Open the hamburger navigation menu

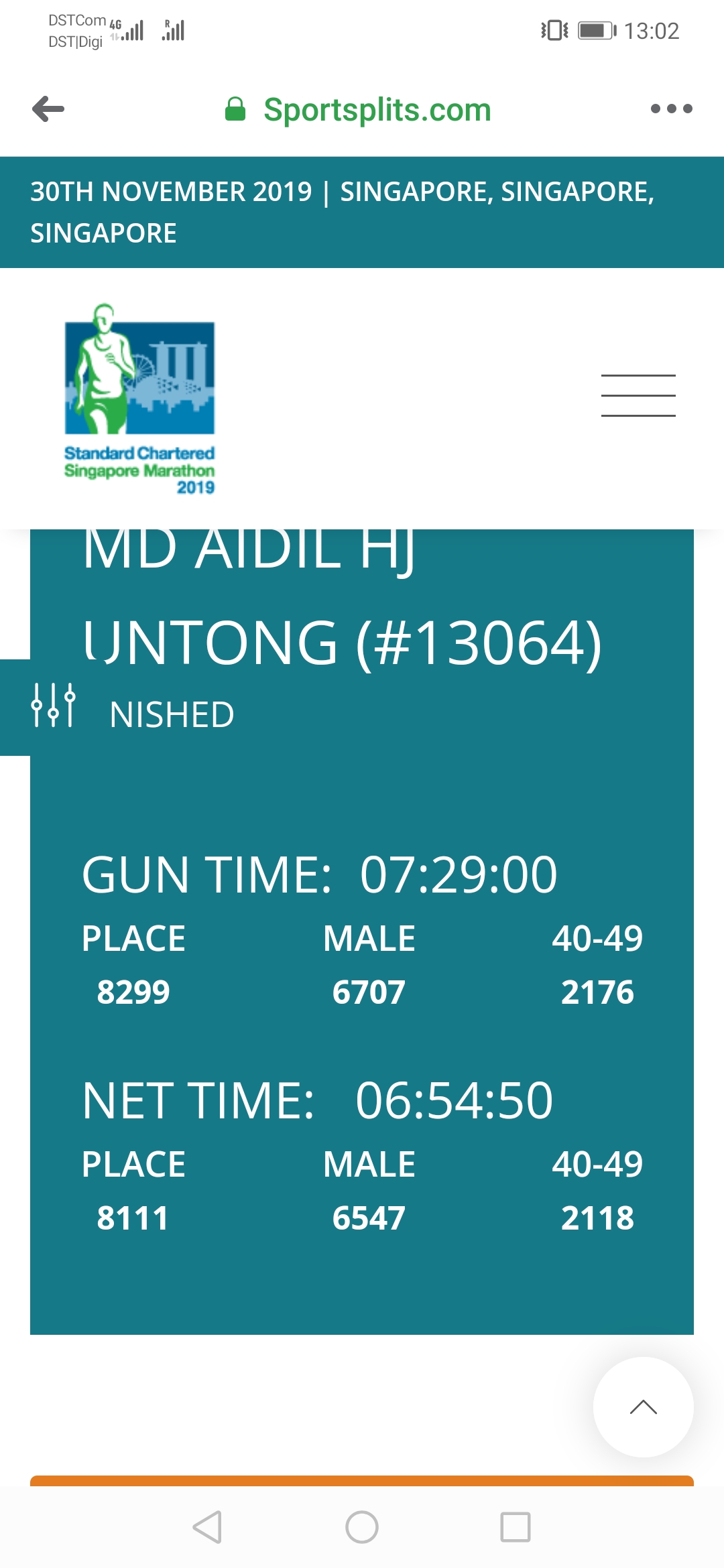(638, 395)
